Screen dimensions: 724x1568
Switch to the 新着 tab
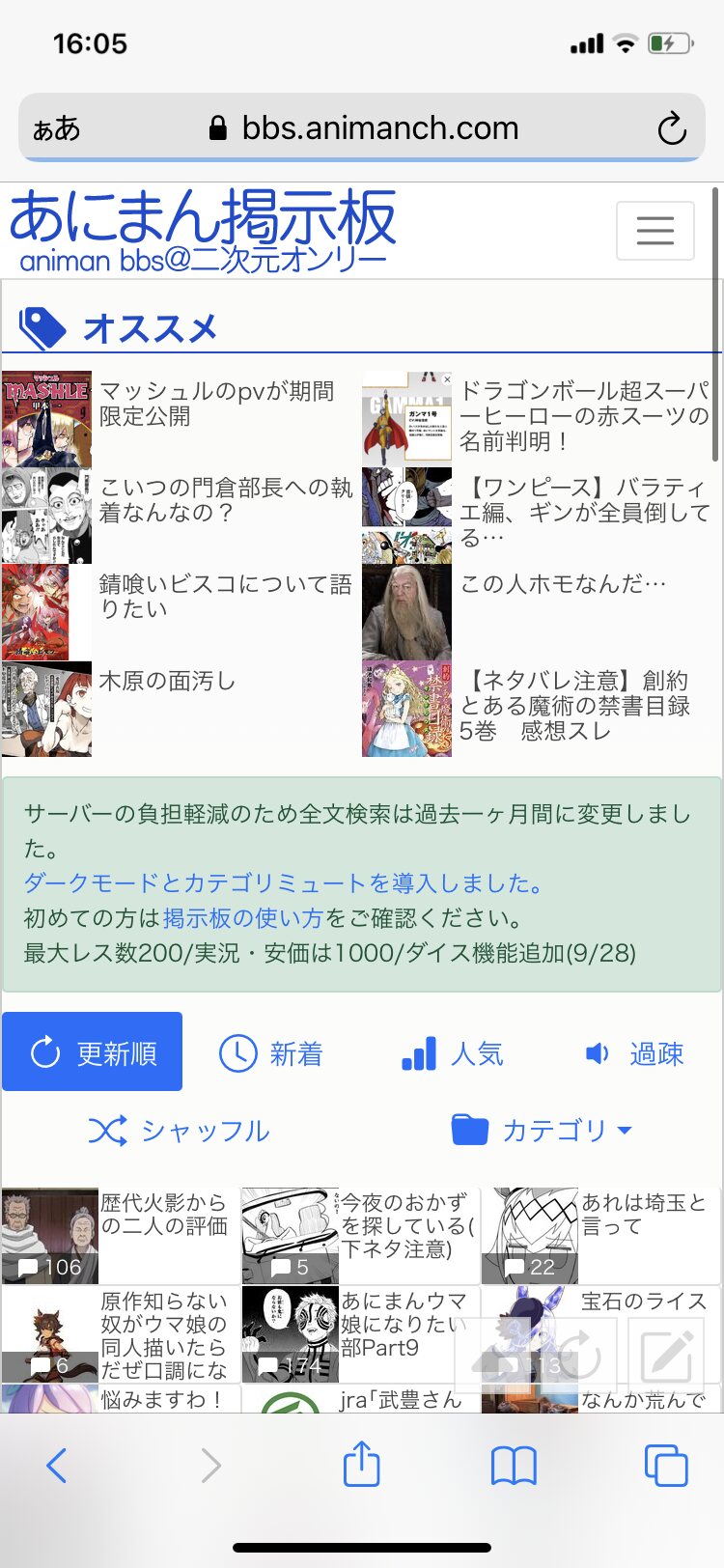(271, 1053)
